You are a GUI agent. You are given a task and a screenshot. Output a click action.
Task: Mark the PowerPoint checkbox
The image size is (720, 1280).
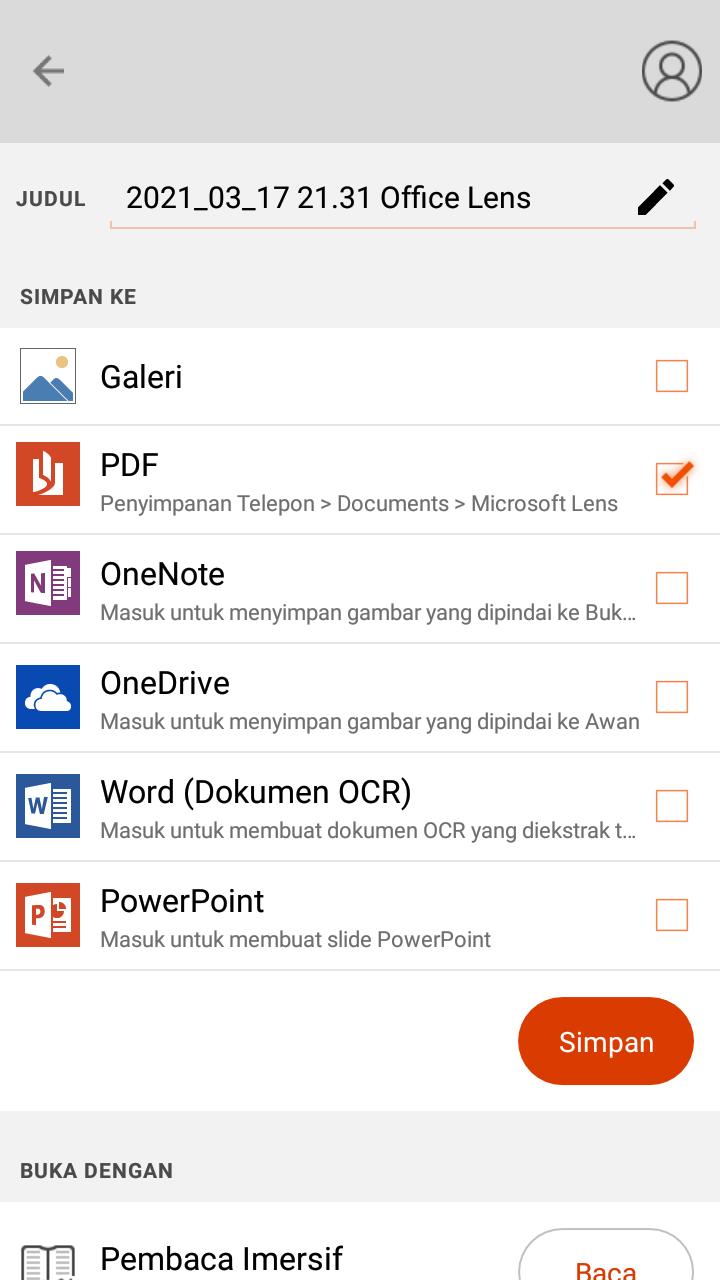click(671, 915)
